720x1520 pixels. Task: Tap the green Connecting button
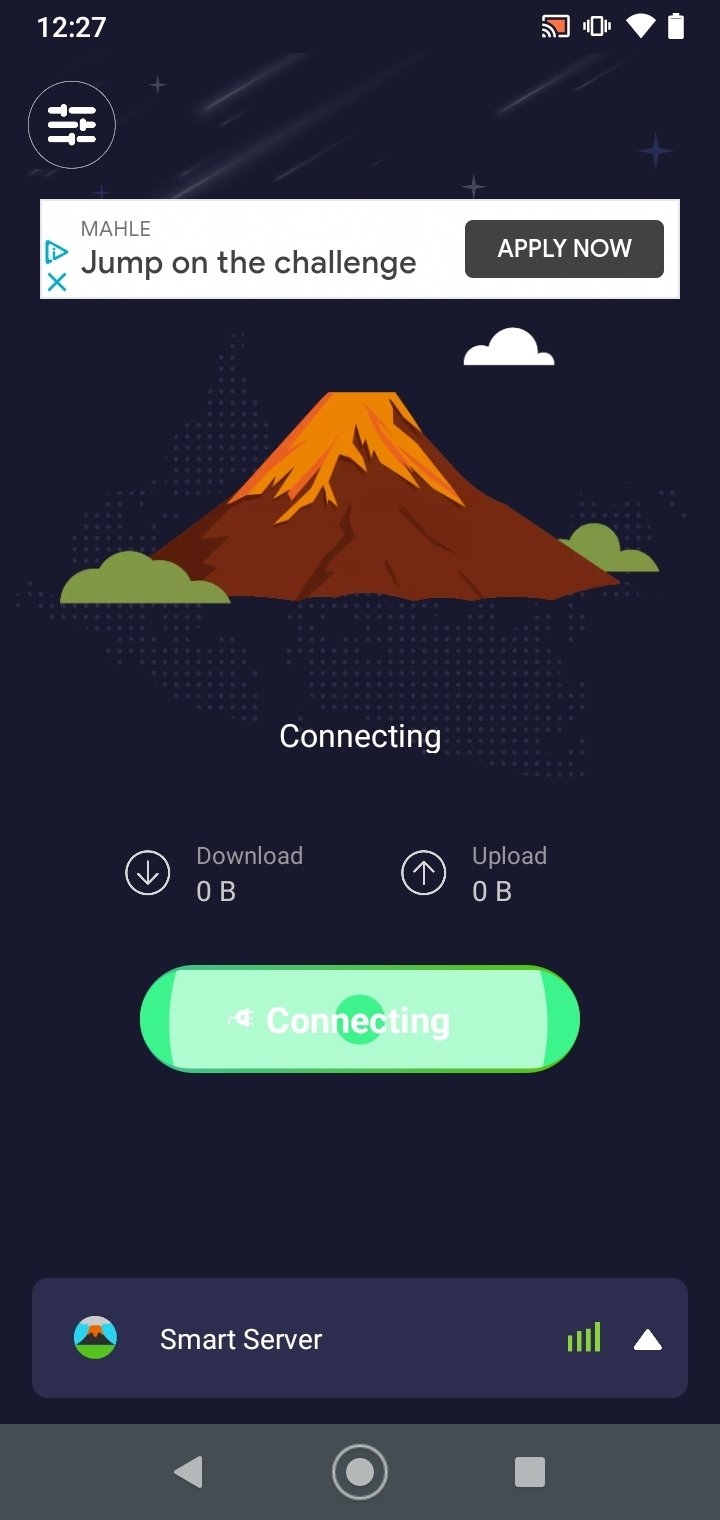pos(360,1019)
